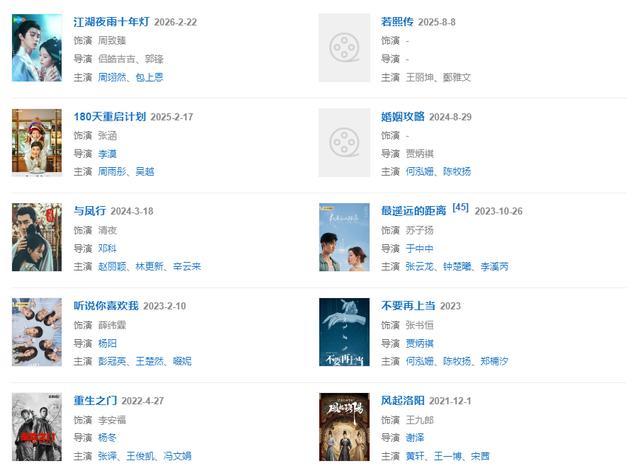Open actress 赵丽颖's page
Viewport: 640px width, 473px height.
[x=113, y=266]
